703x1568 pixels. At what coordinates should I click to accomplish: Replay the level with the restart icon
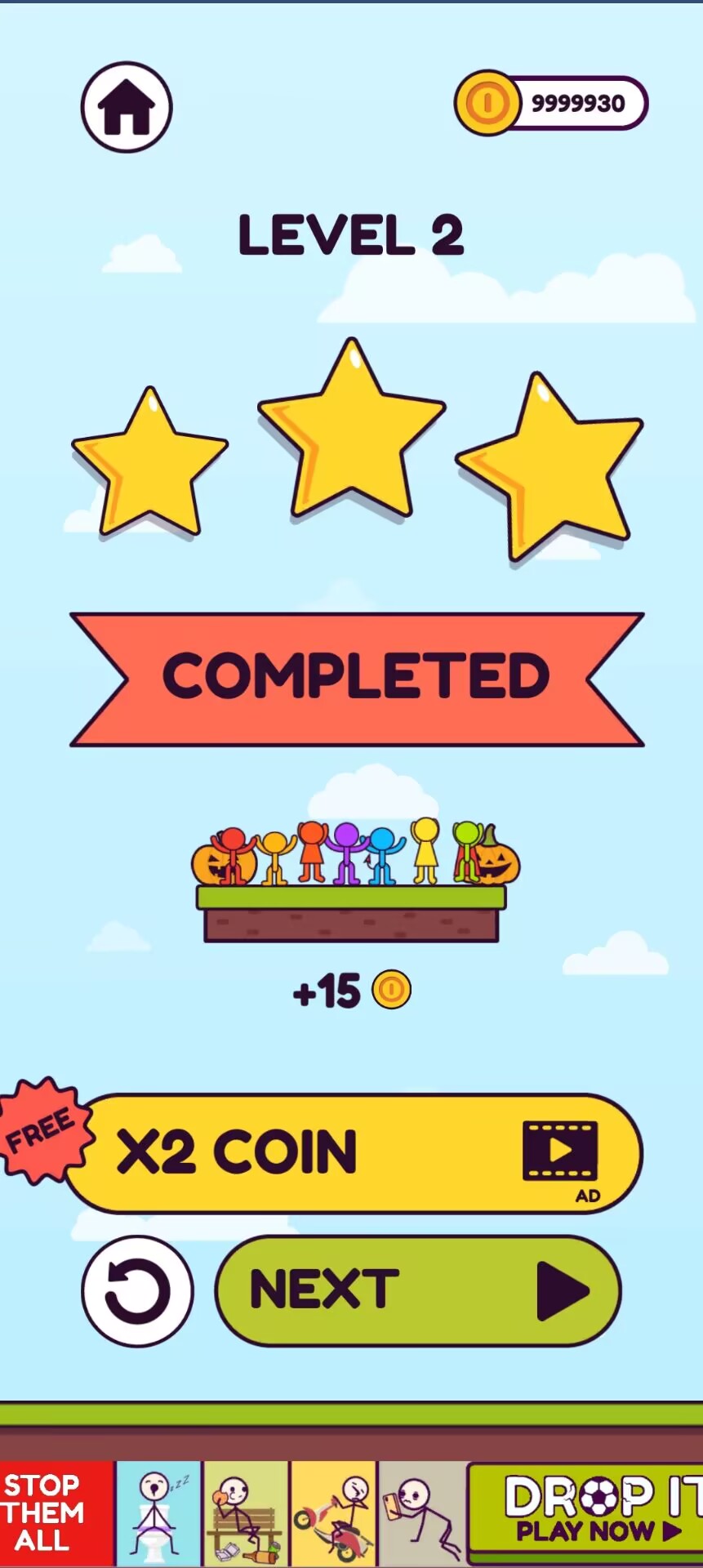tap(137, 1291)
